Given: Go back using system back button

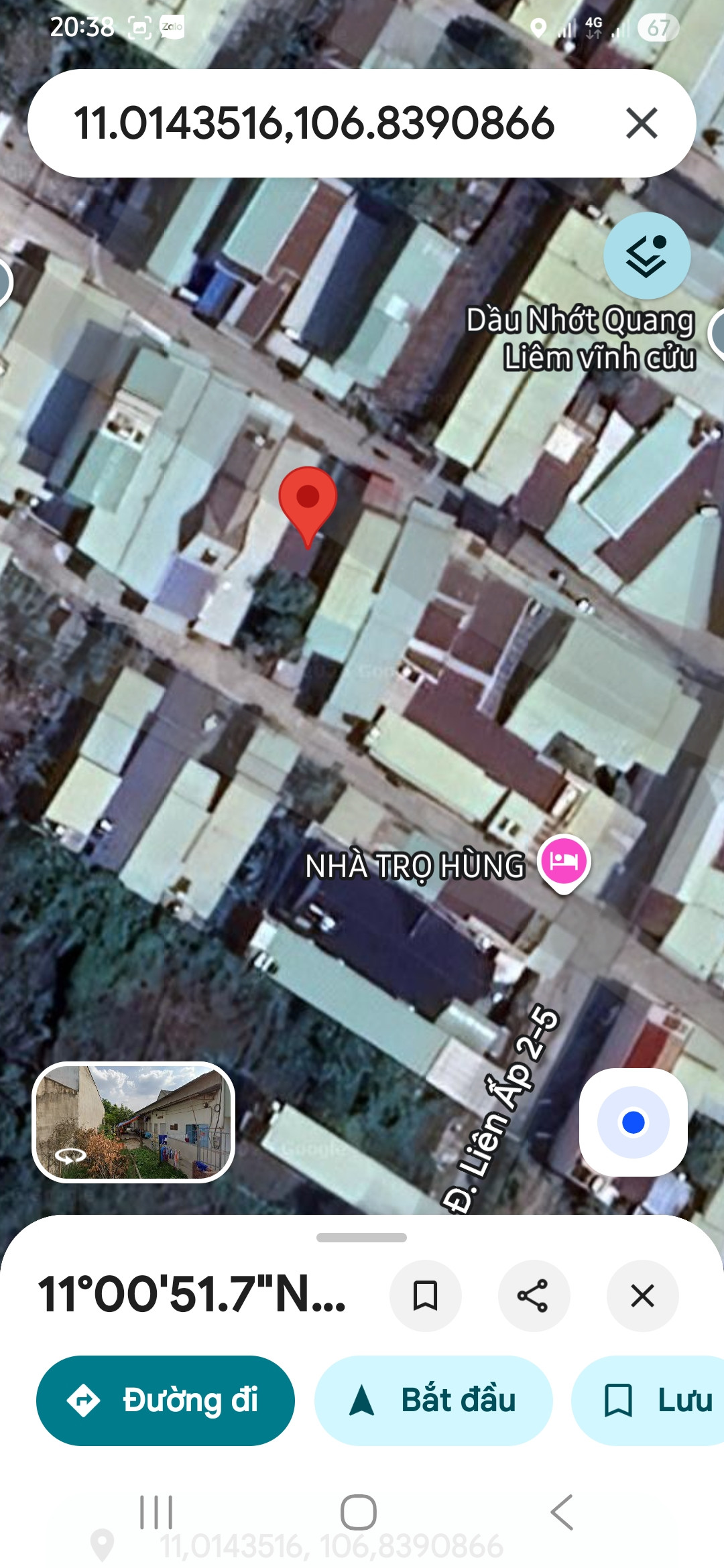Looking at the screenshot, I should [562, 1512].
